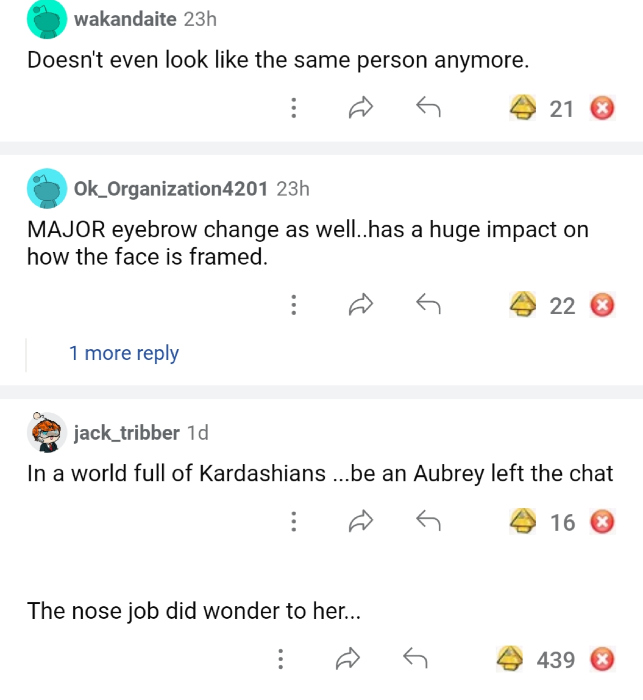Downvote jack_tribber's comment
643x700 pixels.
point(602,521)
